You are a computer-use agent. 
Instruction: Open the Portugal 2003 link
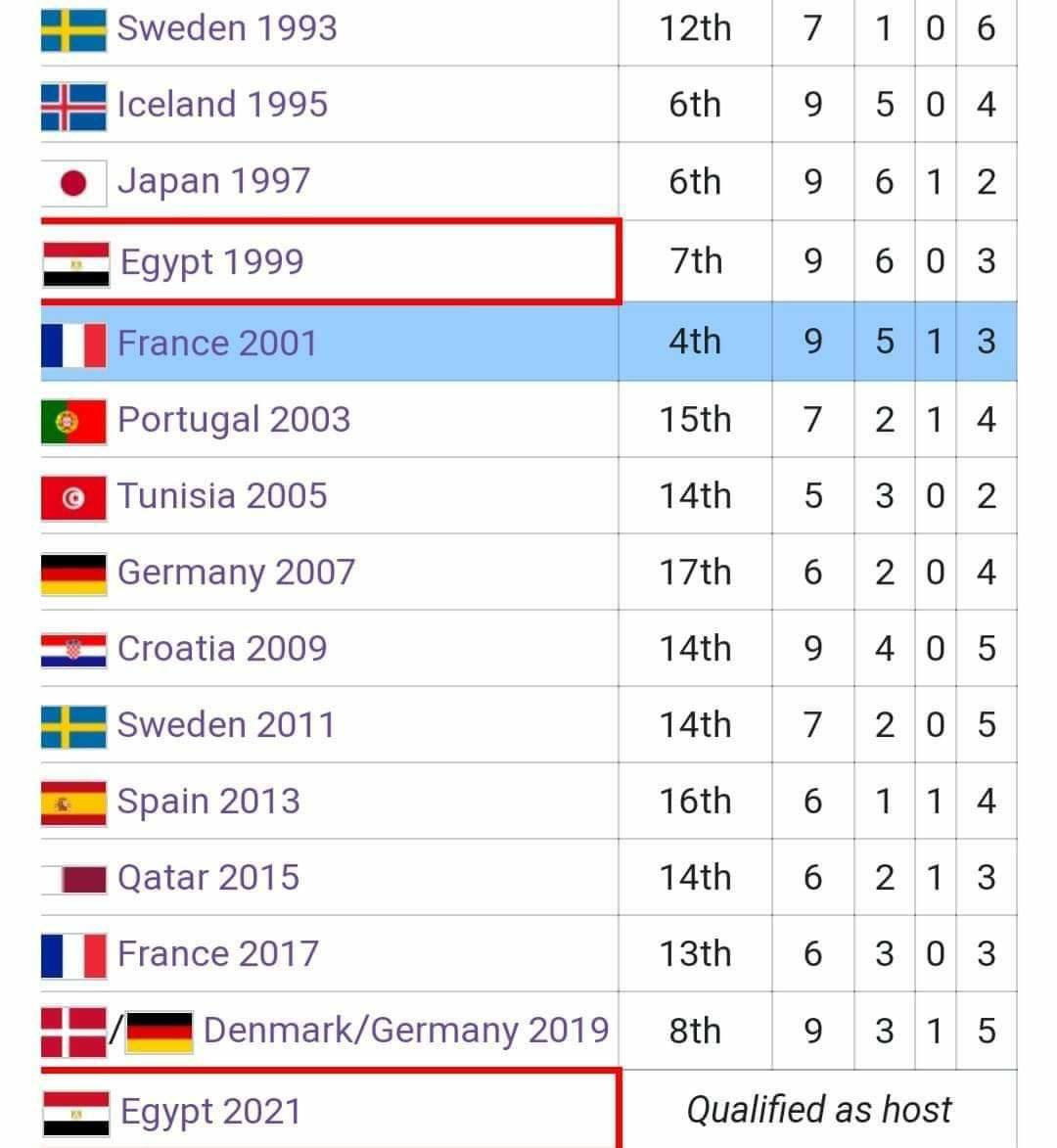[x=234, y=420]
